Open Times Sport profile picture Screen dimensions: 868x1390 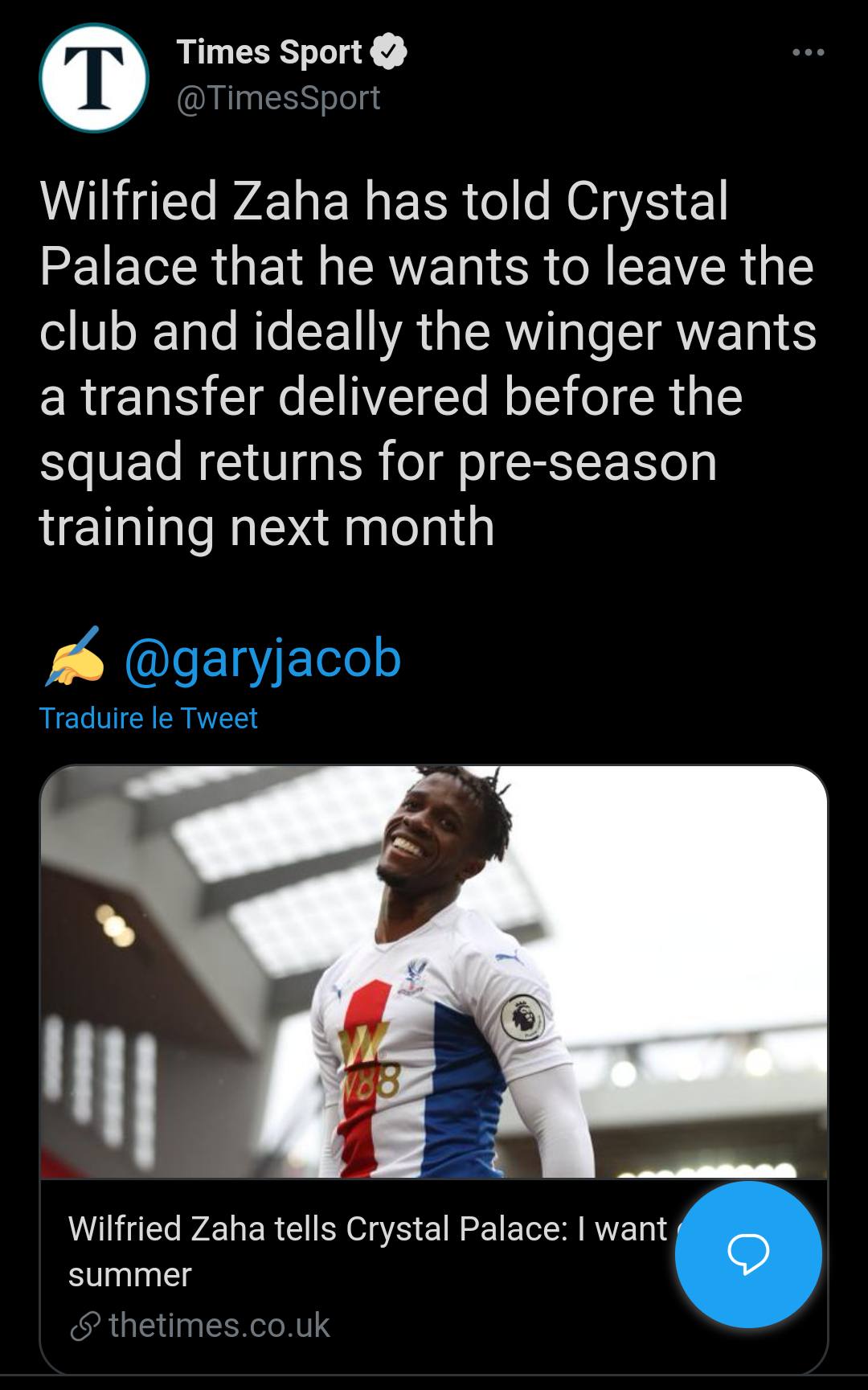coord(94,78)
